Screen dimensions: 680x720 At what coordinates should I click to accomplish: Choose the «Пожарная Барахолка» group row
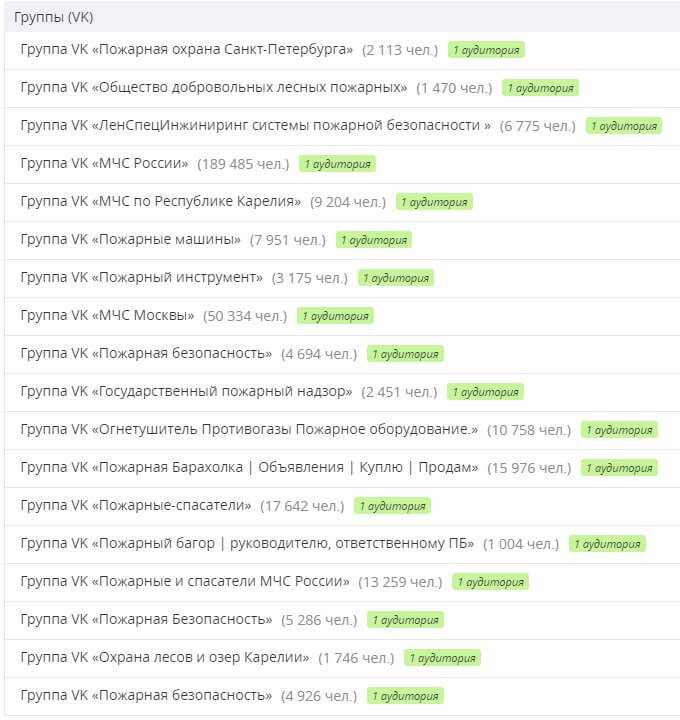click(249, 467)
